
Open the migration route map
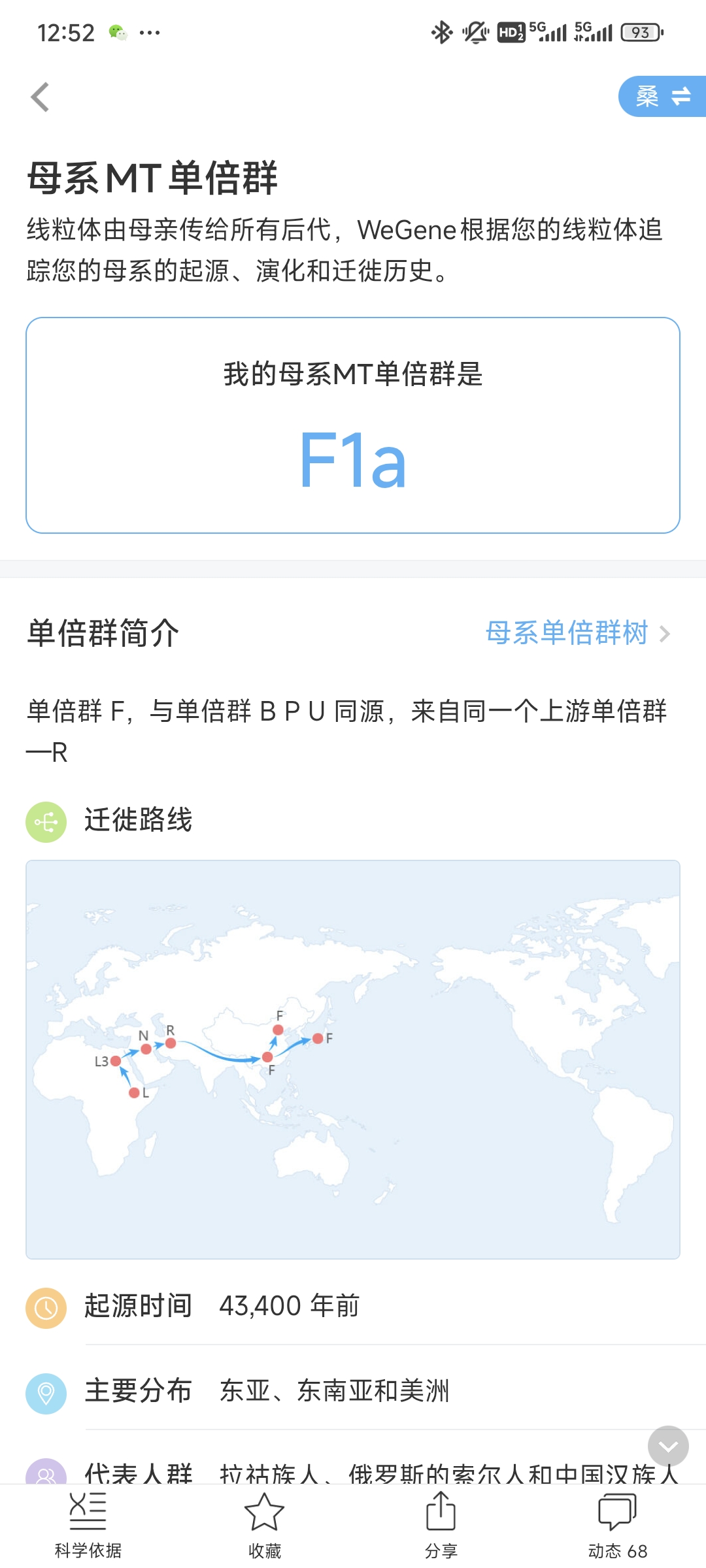[x=353, y=1059]
